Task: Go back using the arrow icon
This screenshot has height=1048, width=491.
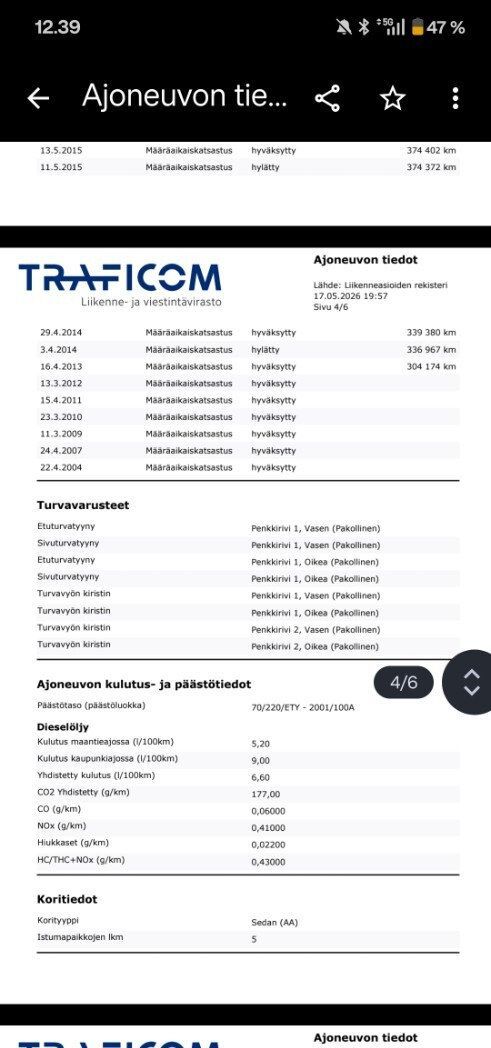Action: (x=38, y=99)
